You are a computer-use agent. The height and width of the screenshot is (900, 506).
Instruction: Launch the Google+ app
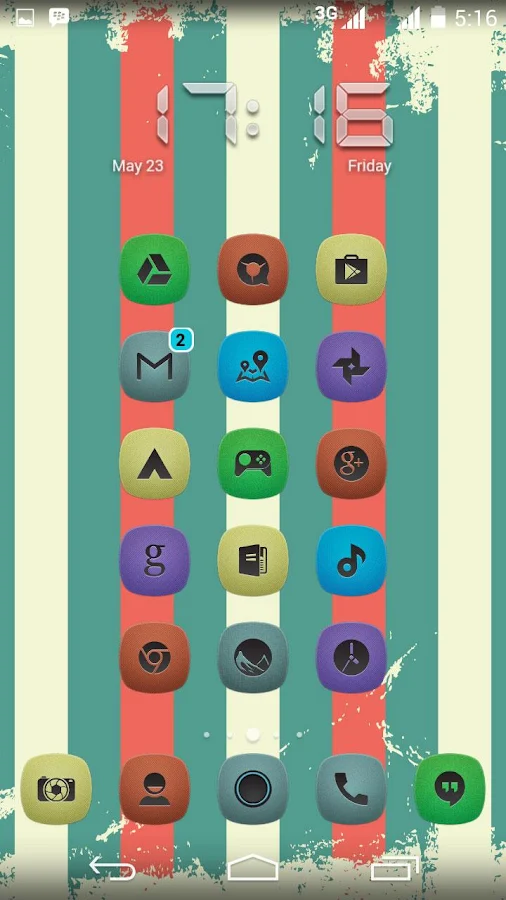click(x=351, y=463)
